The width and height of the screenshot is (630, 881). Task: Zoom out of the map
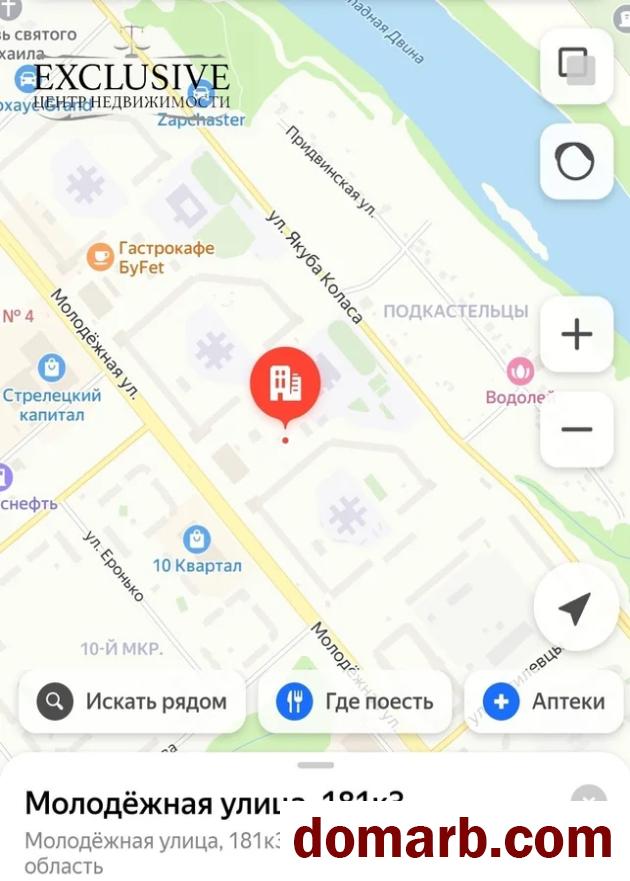576,430
